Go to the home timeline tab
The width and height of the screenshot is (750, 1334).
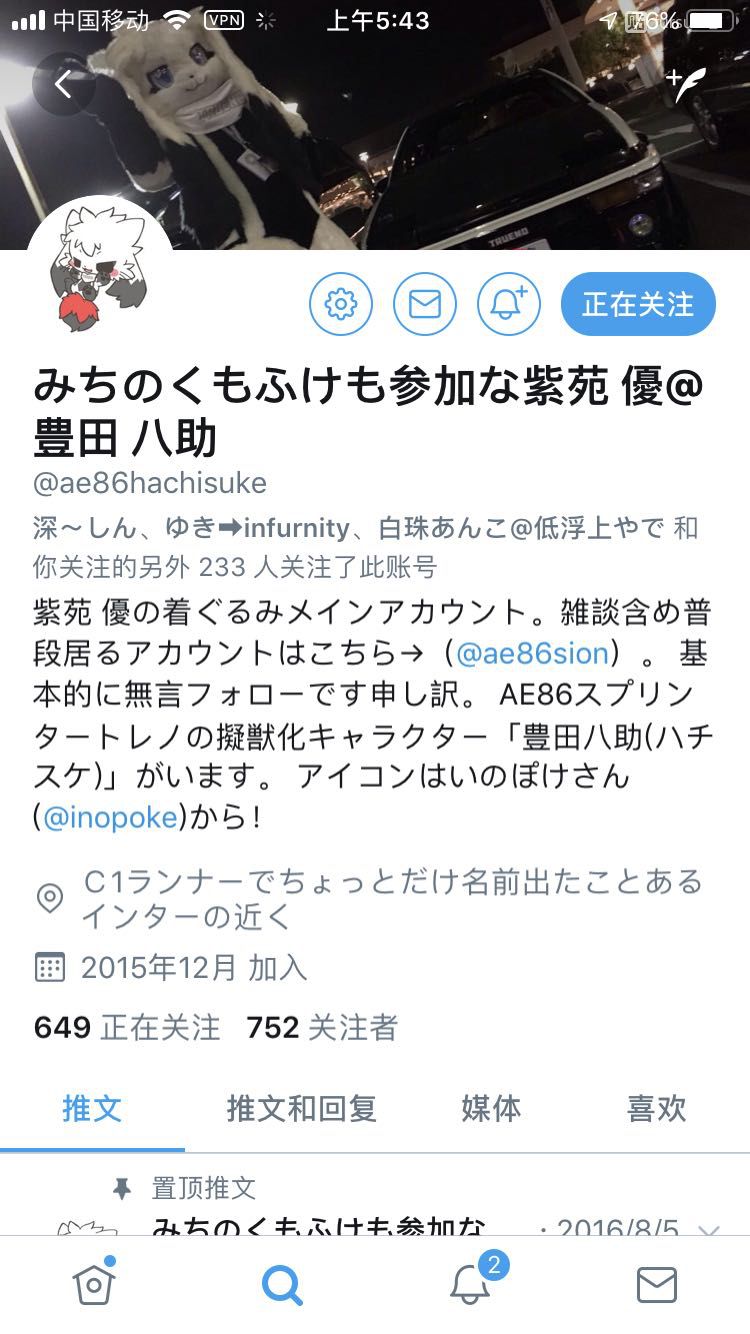(94, 1284)
